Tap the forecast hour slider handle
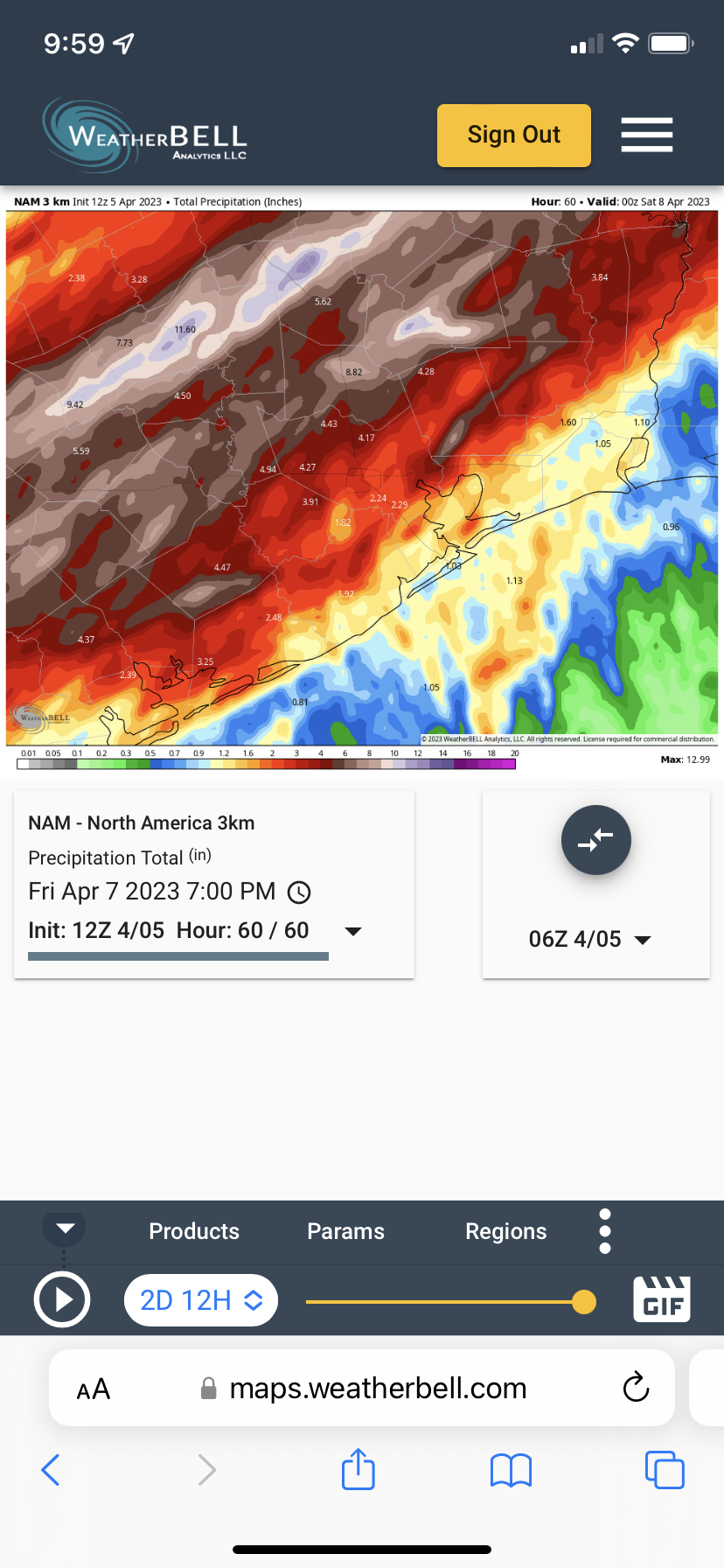Screen dimensions: 724x1568 point(583,1302)
